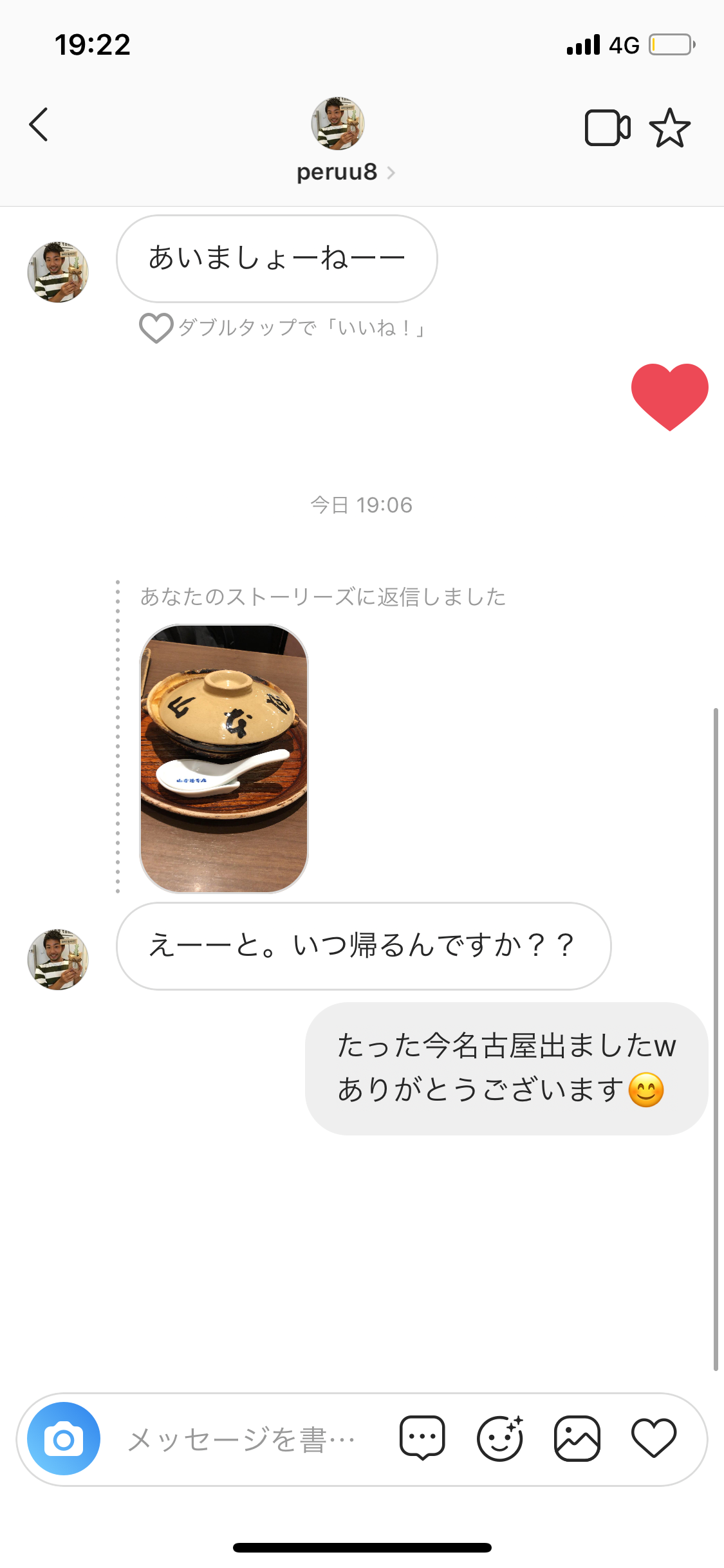Viewport: 724px width, 1568px height.
Task: Tap the avatar beside えーーと。 message
Action: 58,959
